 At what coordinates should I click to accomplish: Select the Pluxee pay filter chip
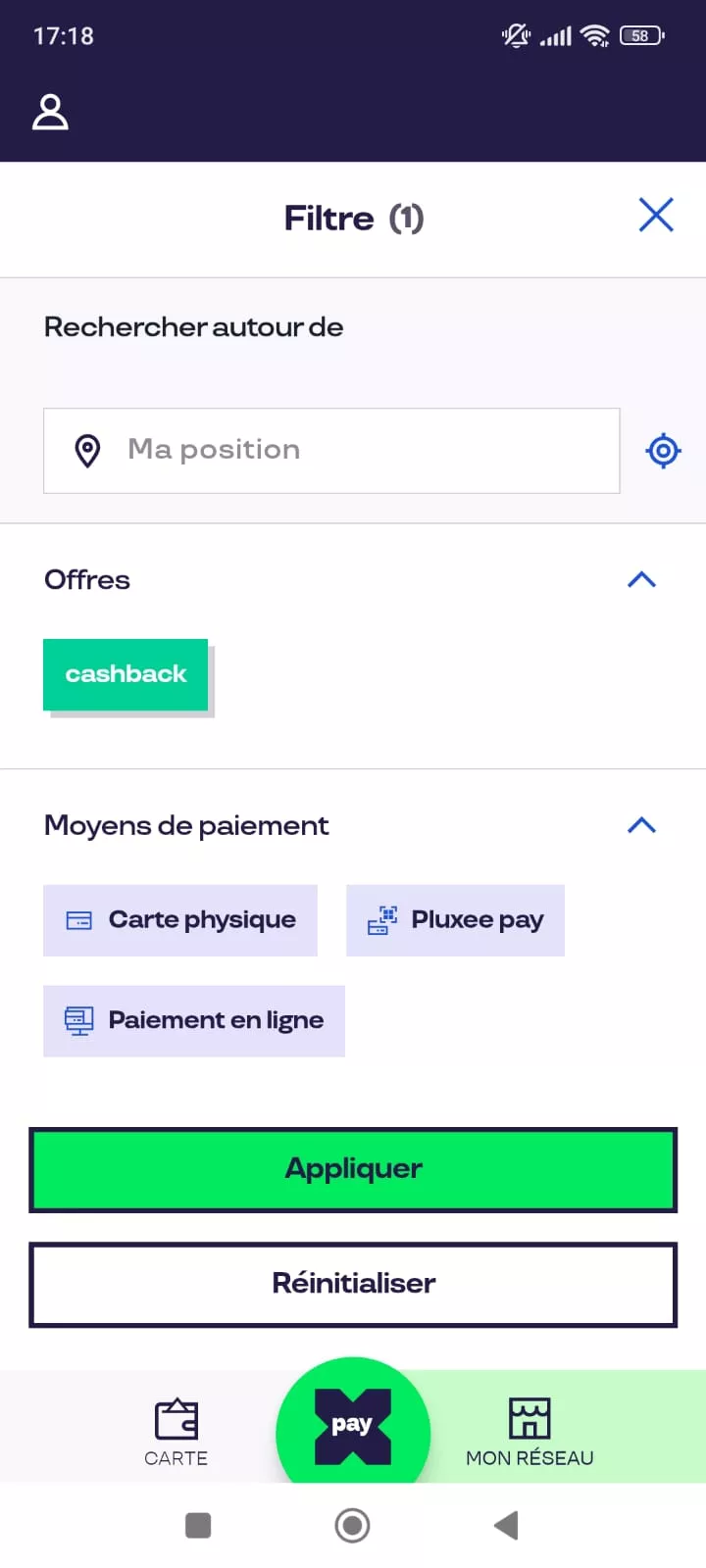455,920
